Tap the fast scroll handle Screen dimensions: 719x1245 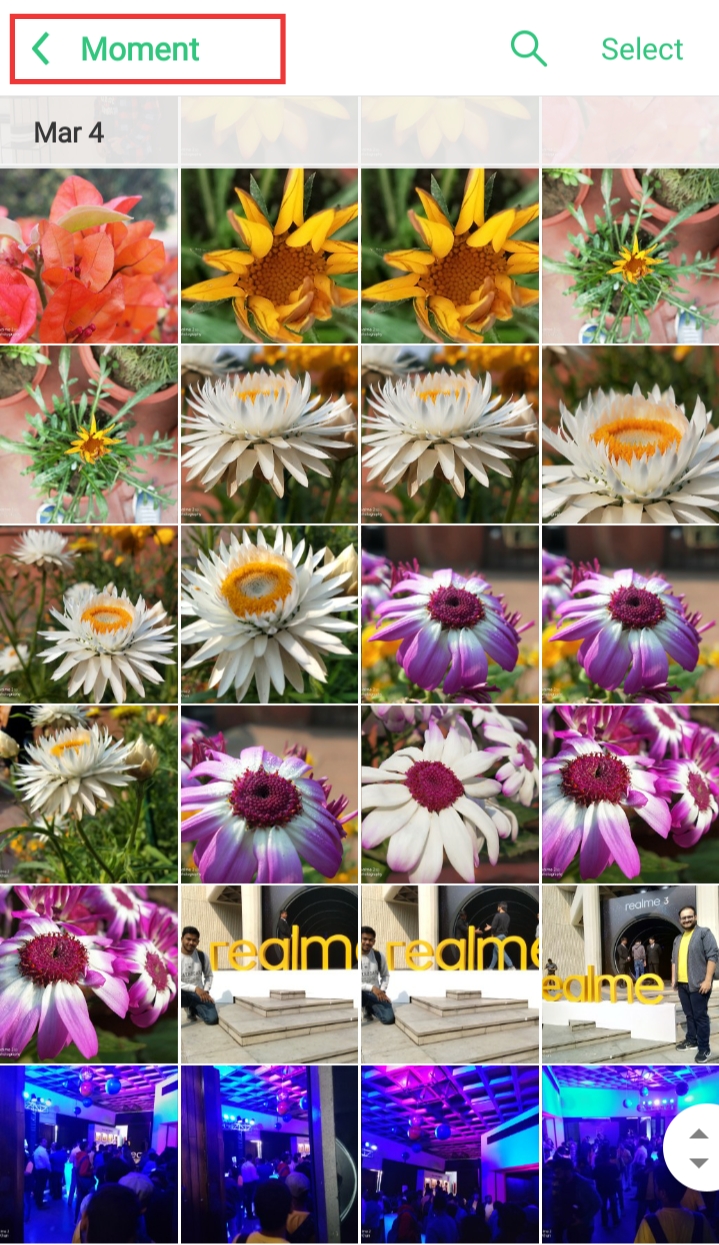coord(698,1148)
